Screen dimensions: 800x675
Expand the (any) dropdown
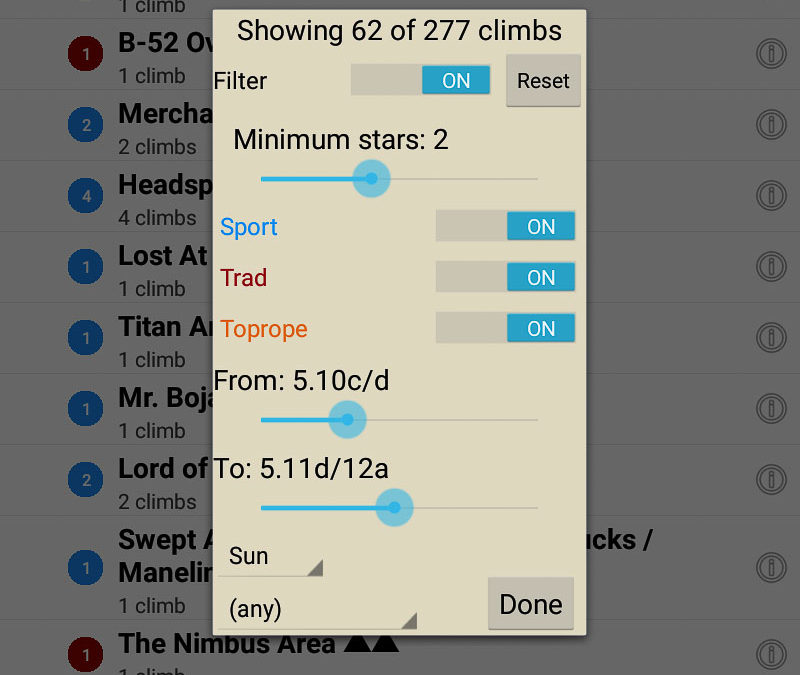[316, 609]
